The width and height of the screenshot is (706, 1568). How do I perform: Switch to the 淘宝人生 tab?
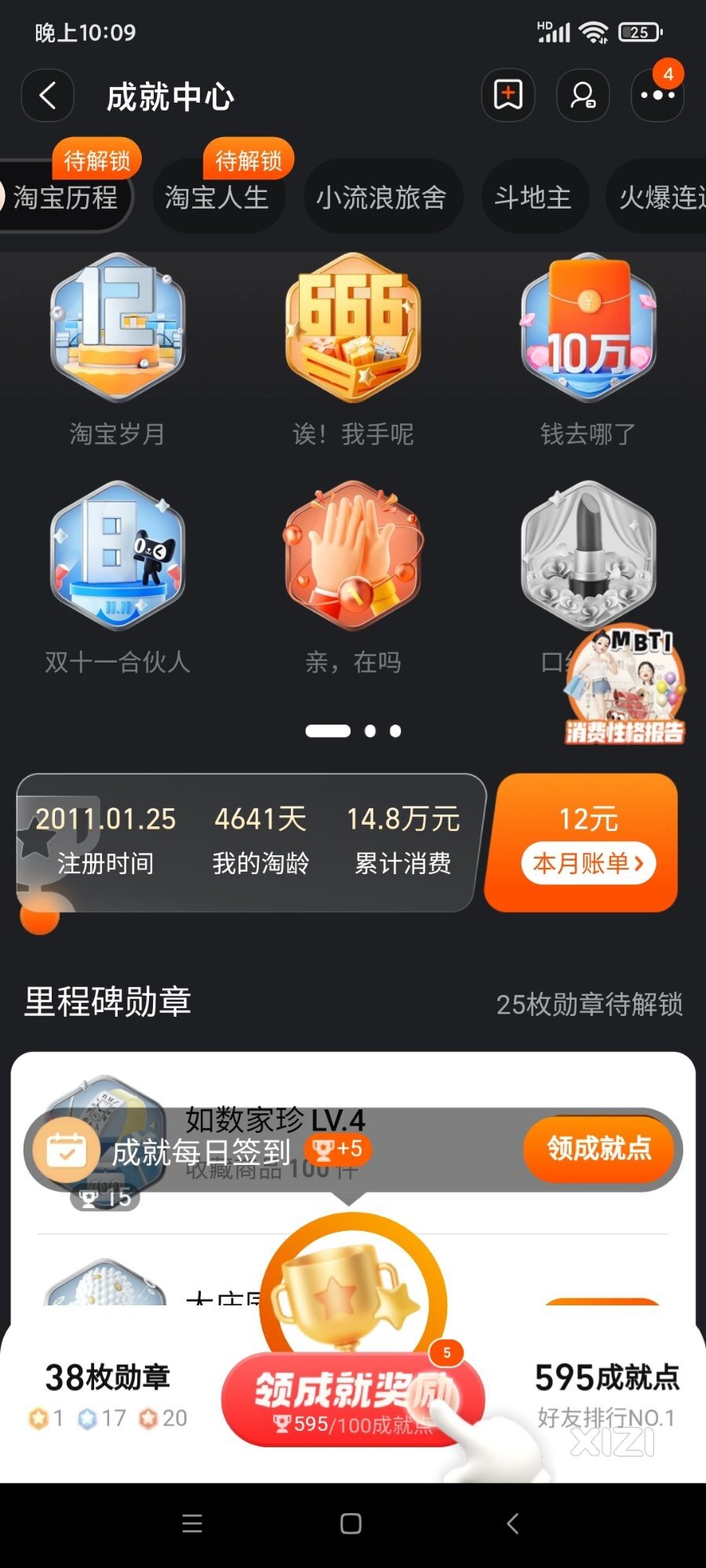[x=217, y=198]
